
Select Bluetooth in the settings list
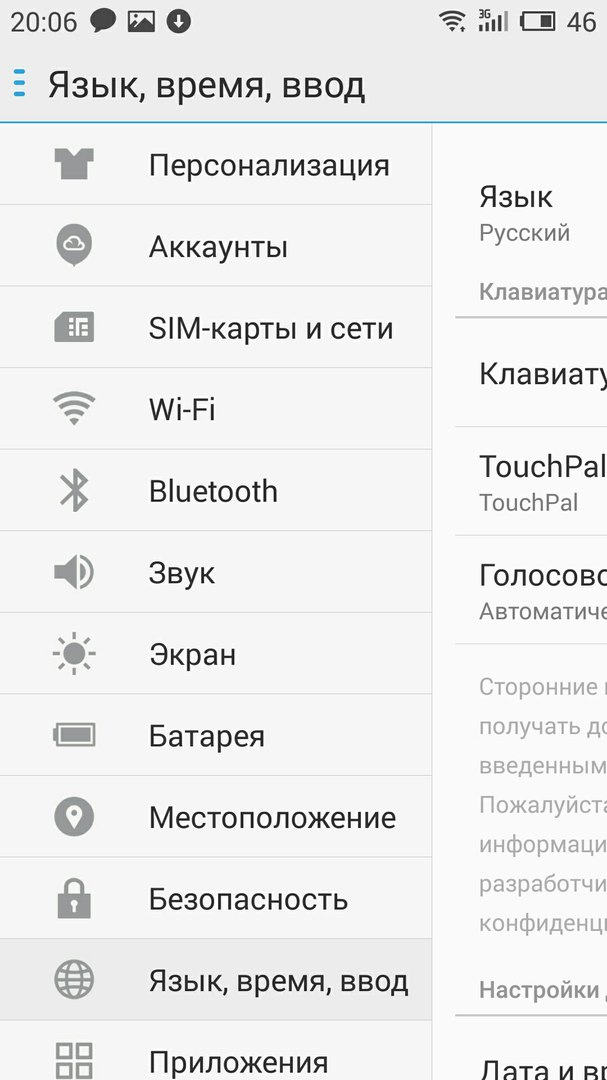point(215,491)
